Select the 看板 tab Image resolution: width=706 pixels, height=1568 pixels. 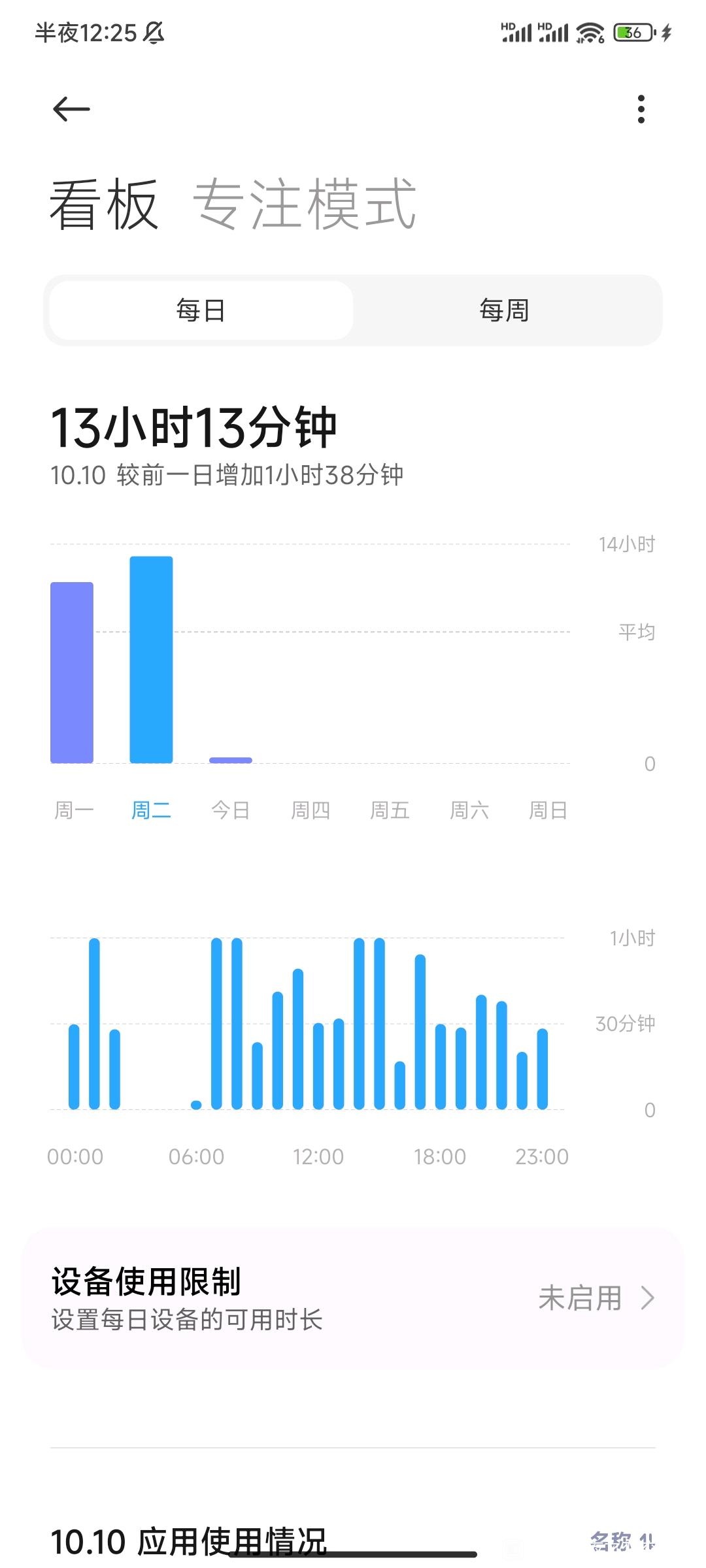click(x=105, y=204)
